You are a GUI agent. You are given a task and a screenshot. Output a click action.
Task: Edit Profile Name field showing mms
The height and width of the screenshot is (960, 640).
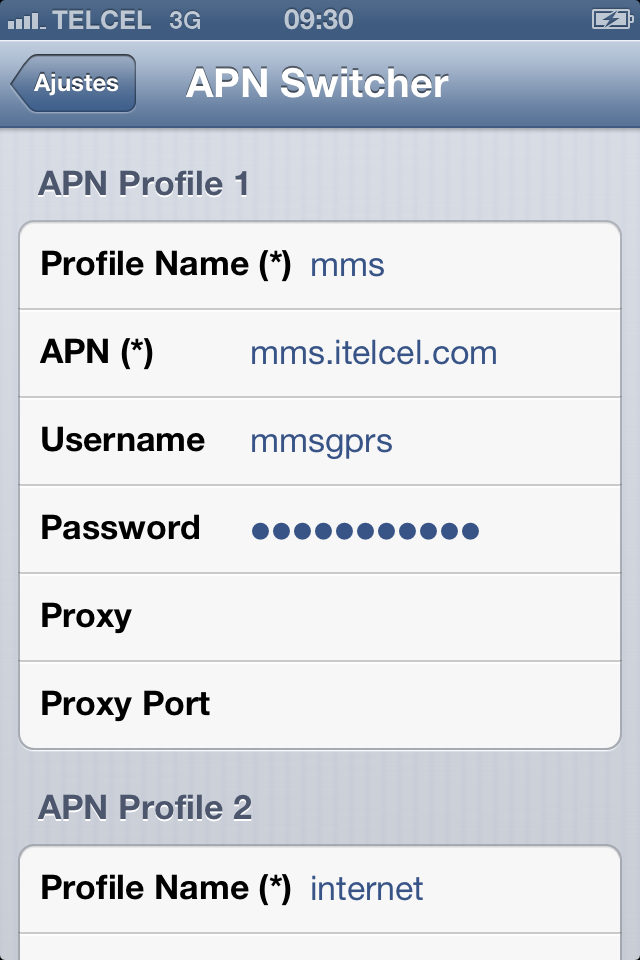tap(320, 265)
